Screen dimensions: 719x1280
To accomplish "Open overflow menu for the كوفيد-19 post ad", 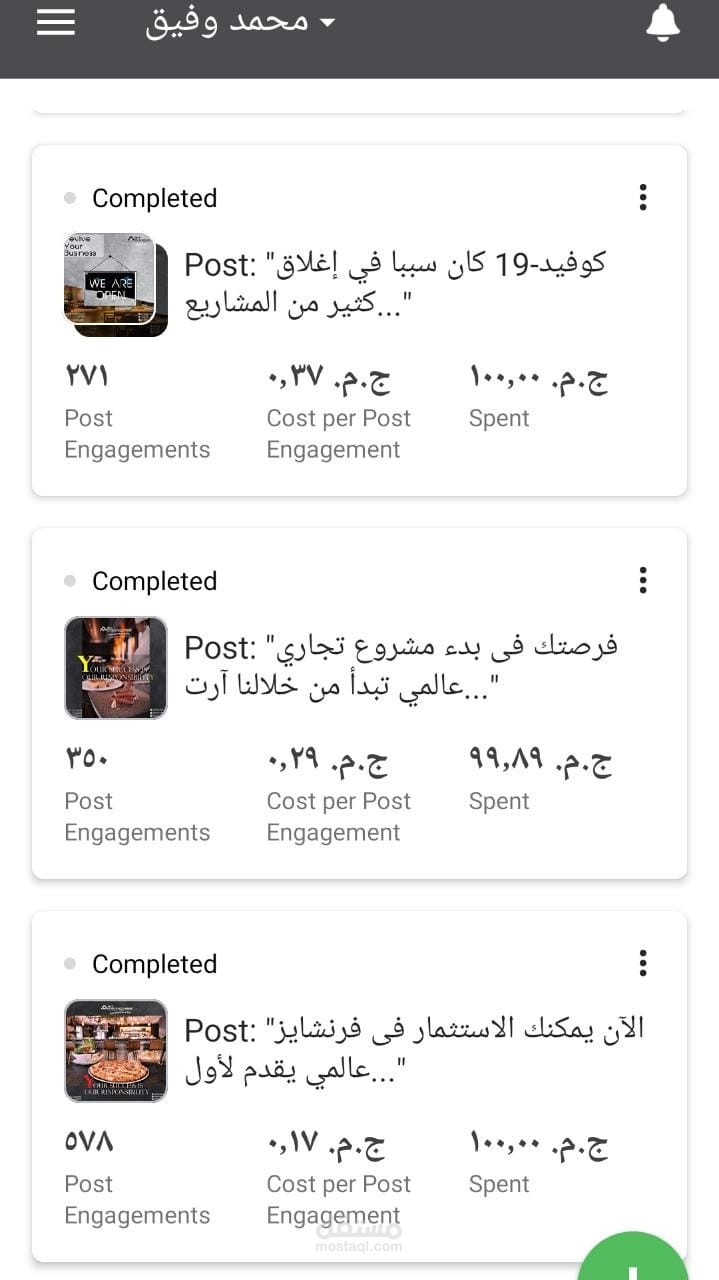I will coord(643,198).
